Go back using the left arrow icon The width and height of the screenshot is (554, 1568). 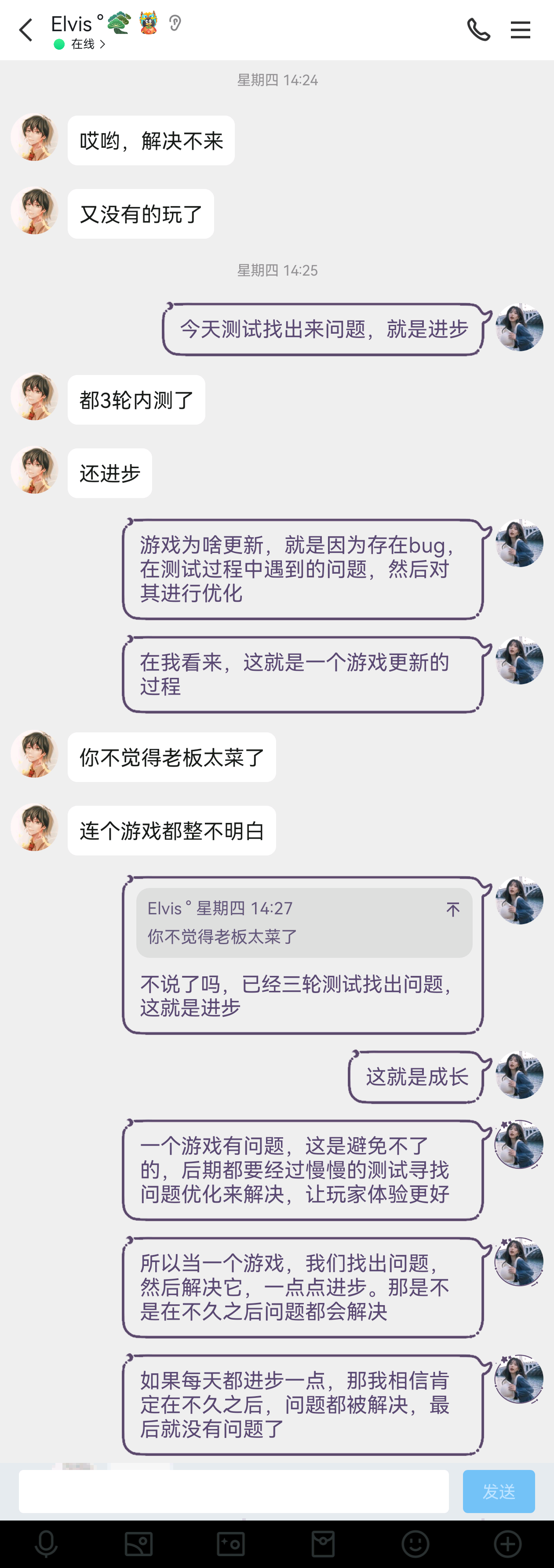tap(26, 29)
